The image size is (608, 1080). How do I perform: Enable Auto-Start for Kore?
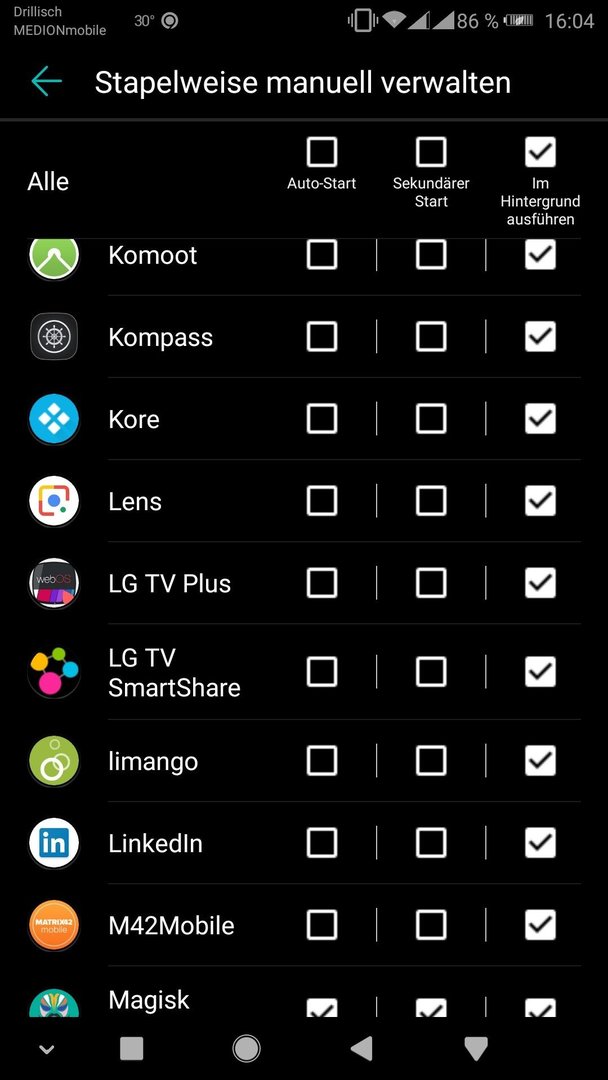pyautogui.click(x=322, y=419)
